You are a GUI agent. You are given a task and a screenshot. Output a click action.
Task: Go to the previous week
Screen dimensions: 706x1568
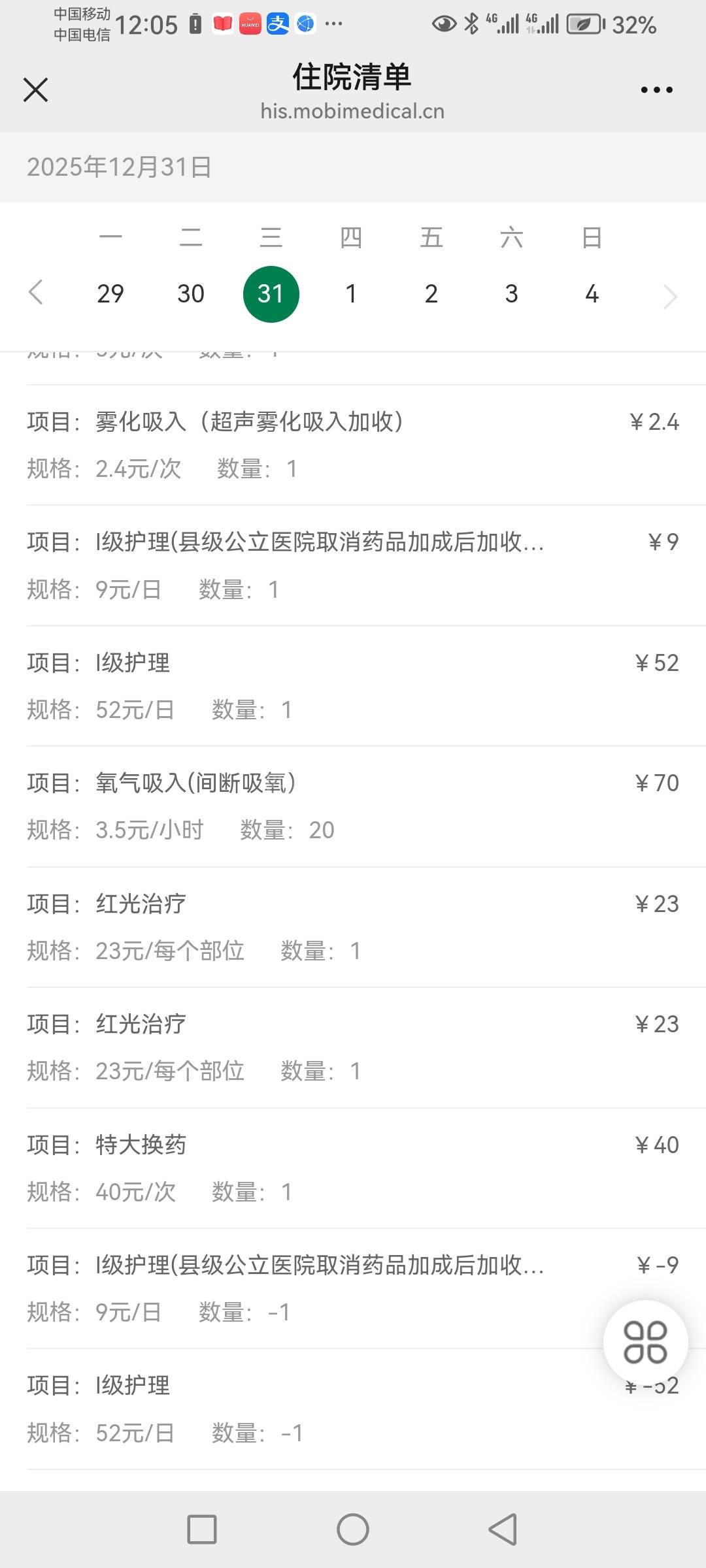(36, 293)
